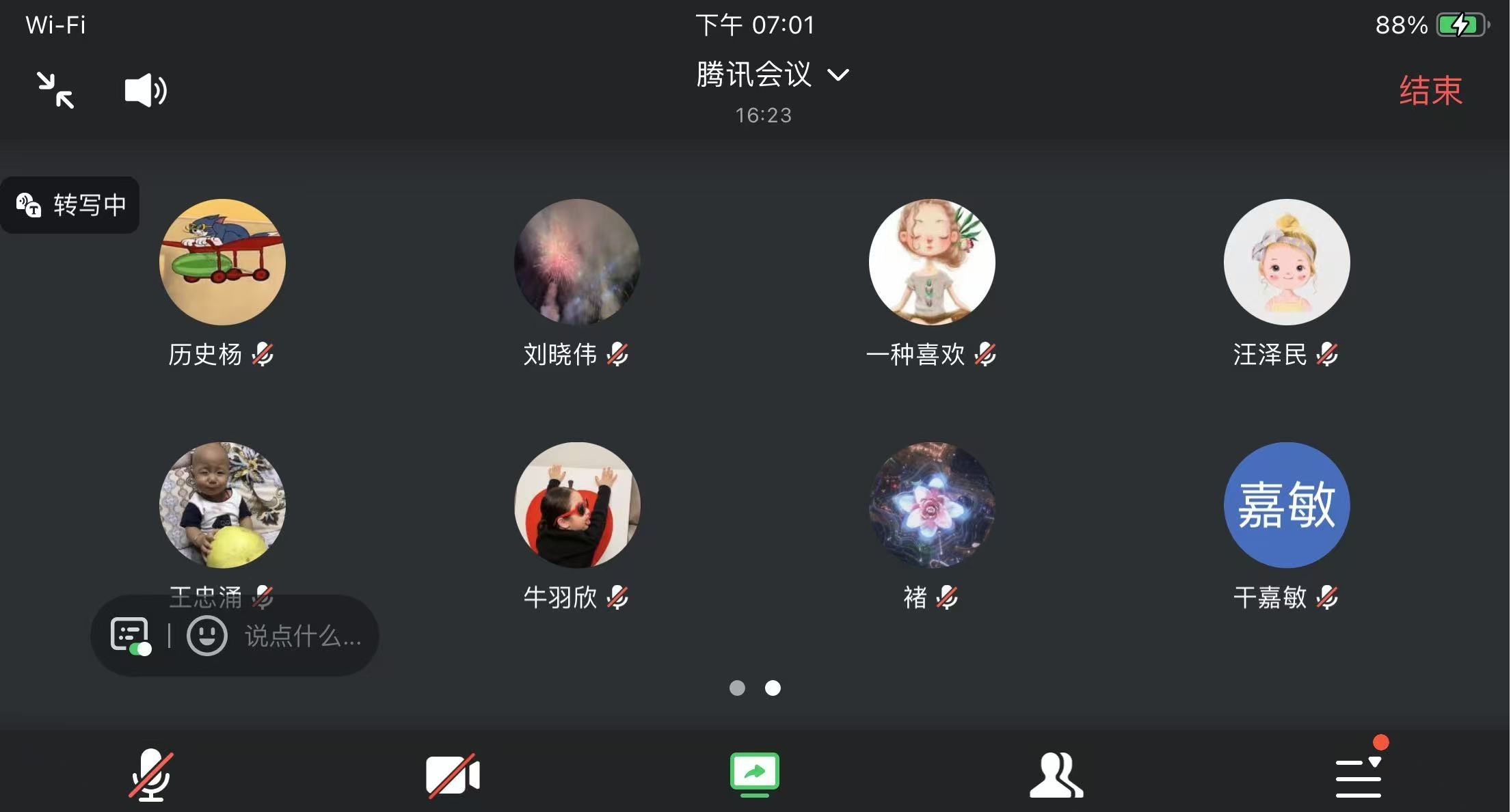Select participant 牛羽欣's tile
The width and height of the screenshot is (1511, 812).
[x=577, y=506]
